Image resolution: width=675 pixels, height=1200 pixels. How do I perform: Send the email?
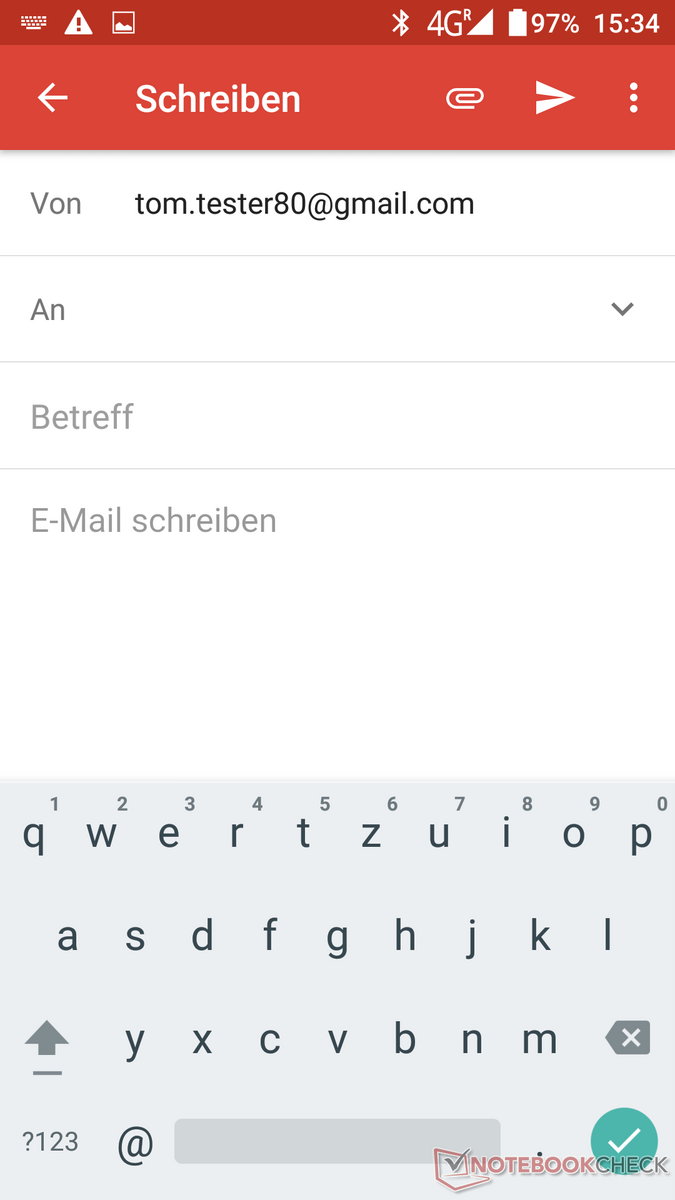pos(554,98)
